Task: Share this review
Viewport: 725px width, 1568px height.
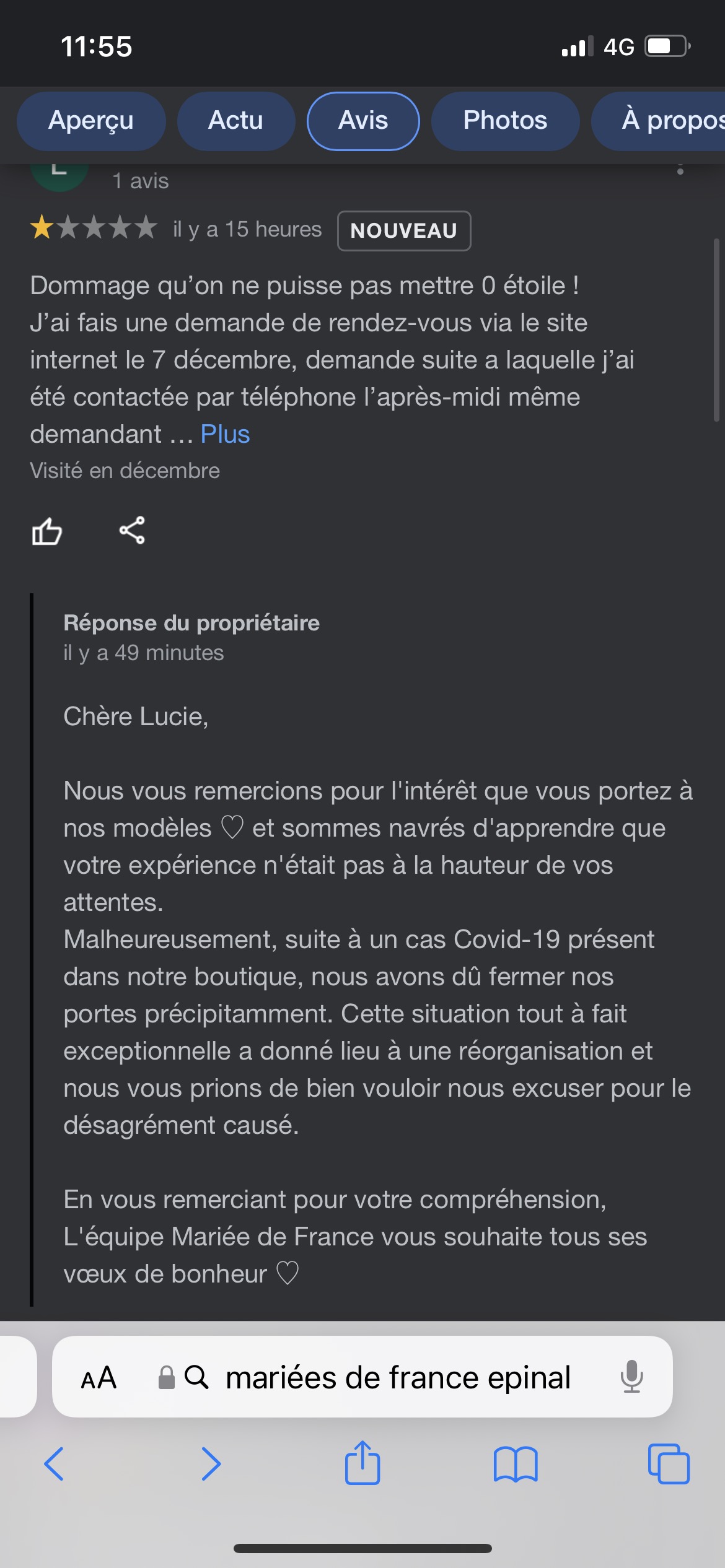Action: click(132, 531)
